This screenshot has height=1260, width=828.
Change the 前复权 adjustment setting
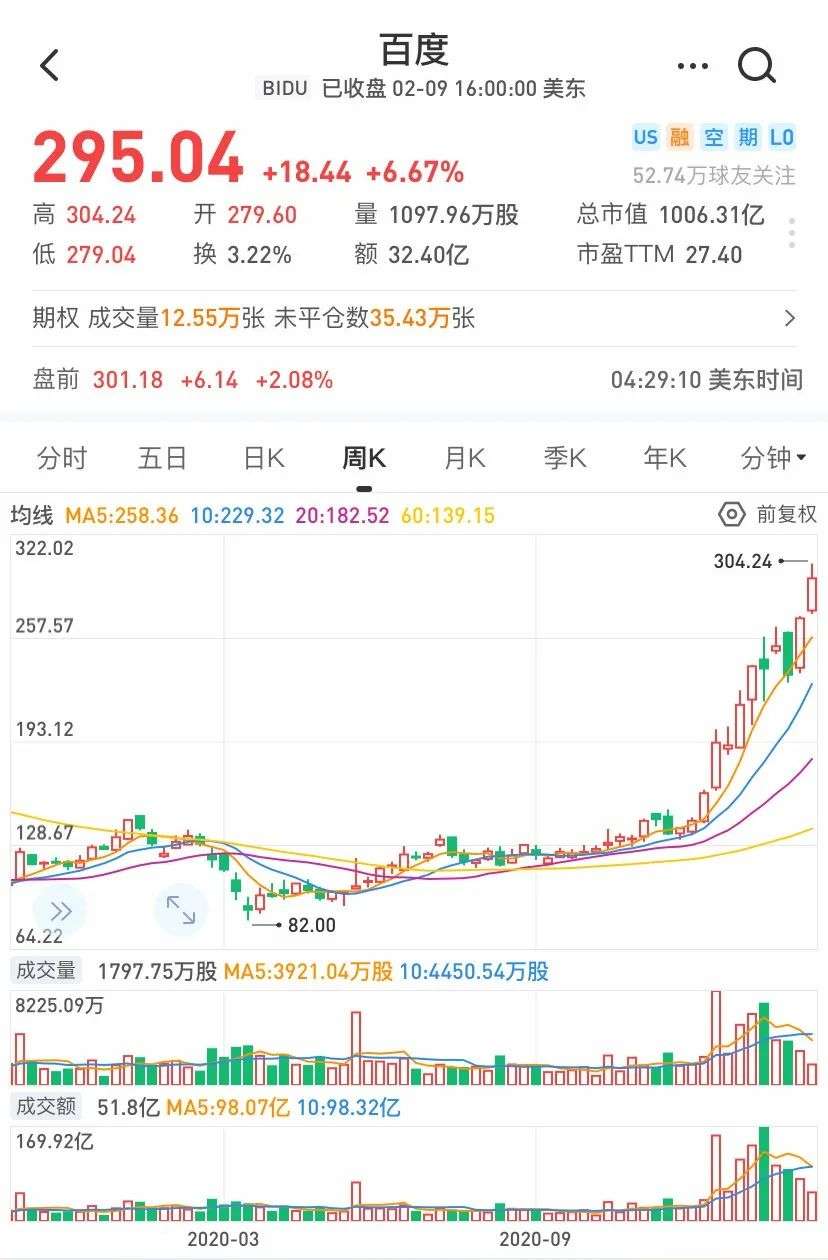coord(768,515)
